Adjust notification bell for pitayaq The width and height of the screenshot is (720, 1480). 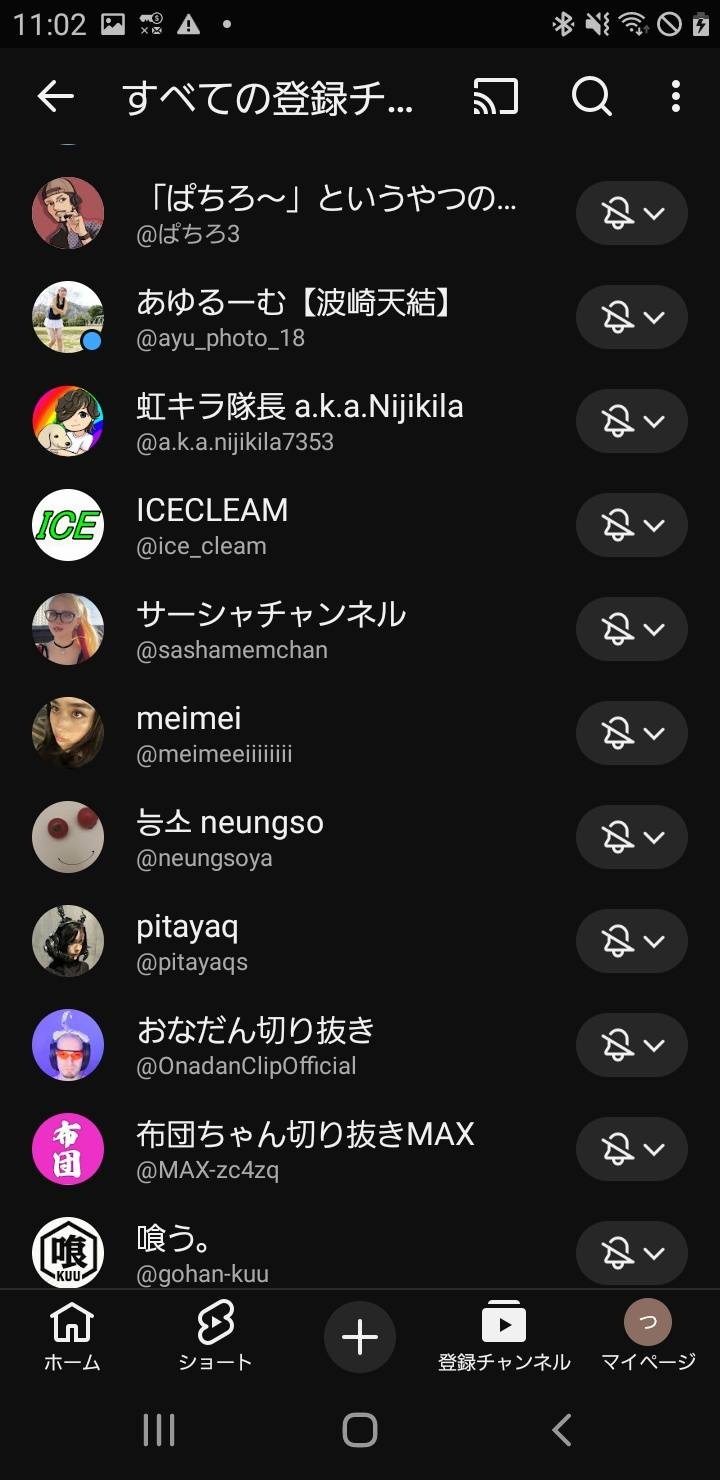(x=631, y=941)
